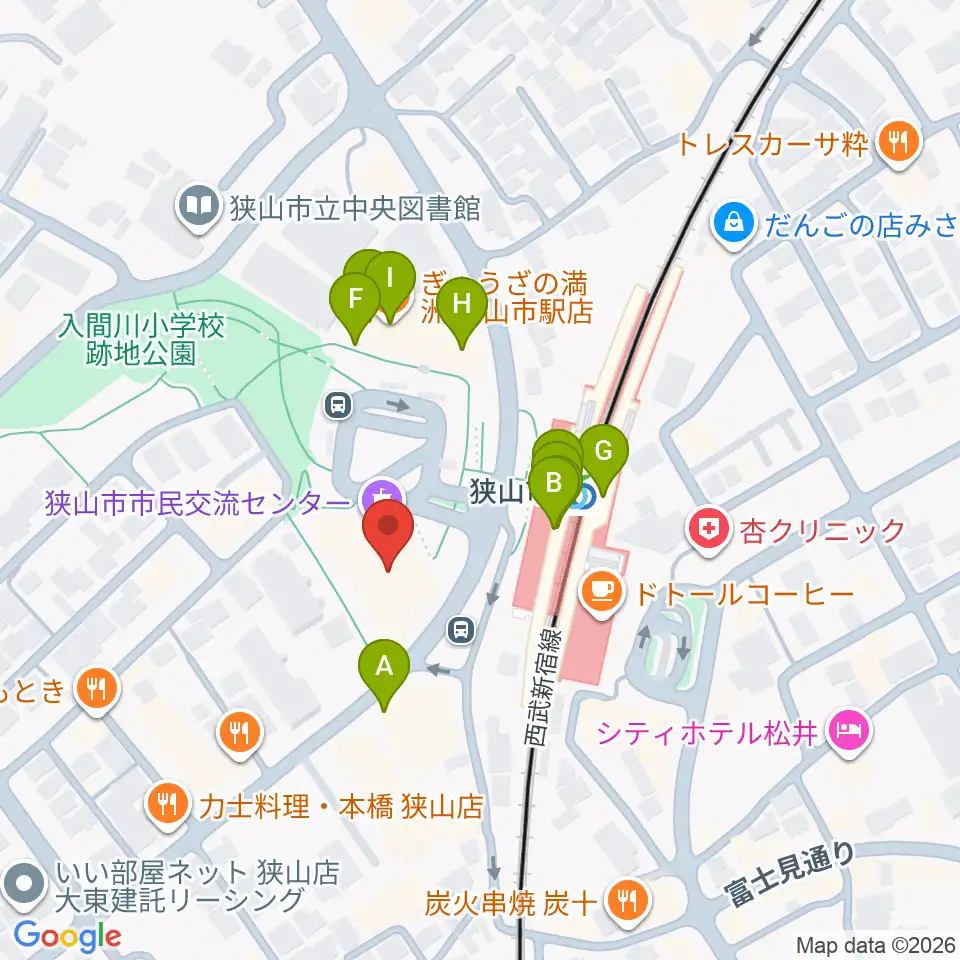Open the green marker labeled I
This screenshot has width=960, height=960.
(390, 283)
